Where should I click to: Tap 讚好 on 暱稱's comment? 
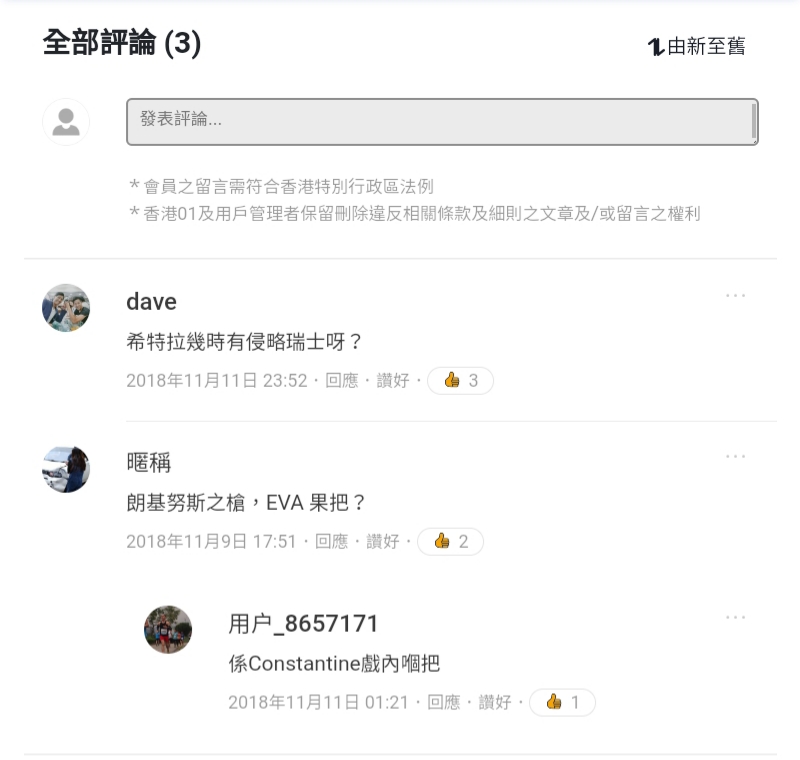click(383, 542)
